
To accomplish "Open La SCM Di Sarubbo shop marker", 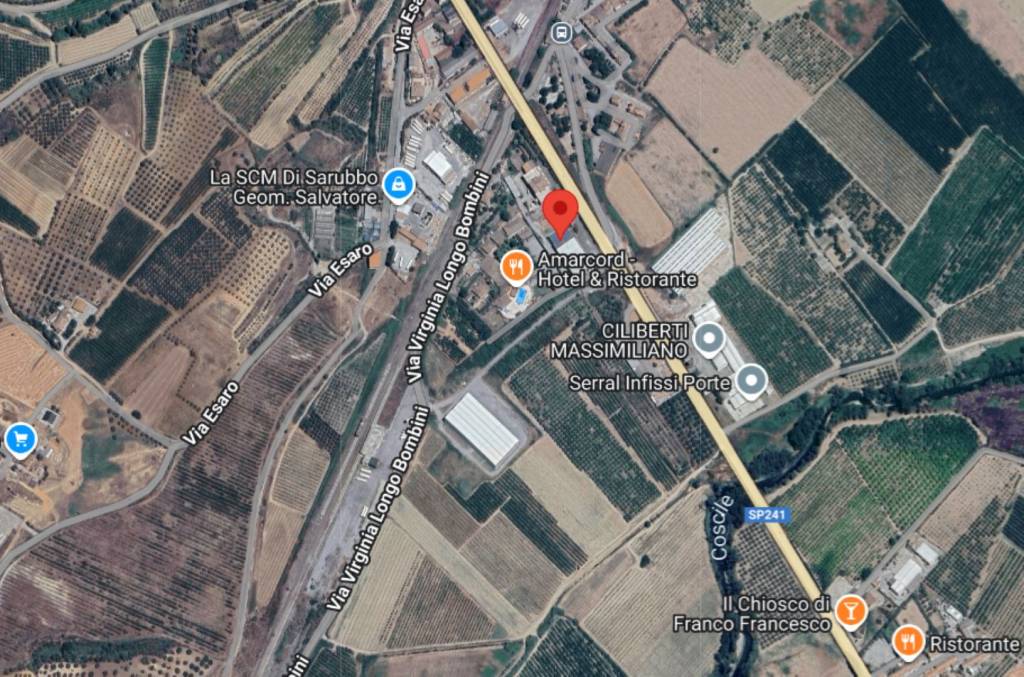I will point(399,184).
